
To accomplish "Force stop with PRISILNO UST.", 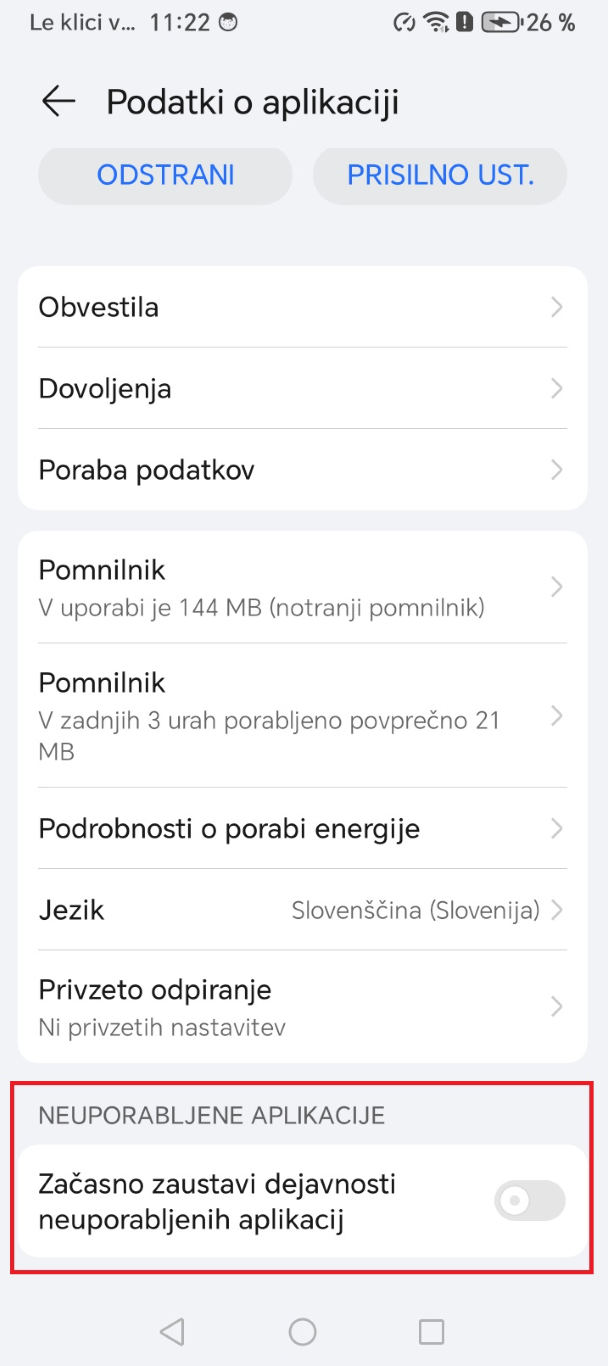I will (440, 176).
